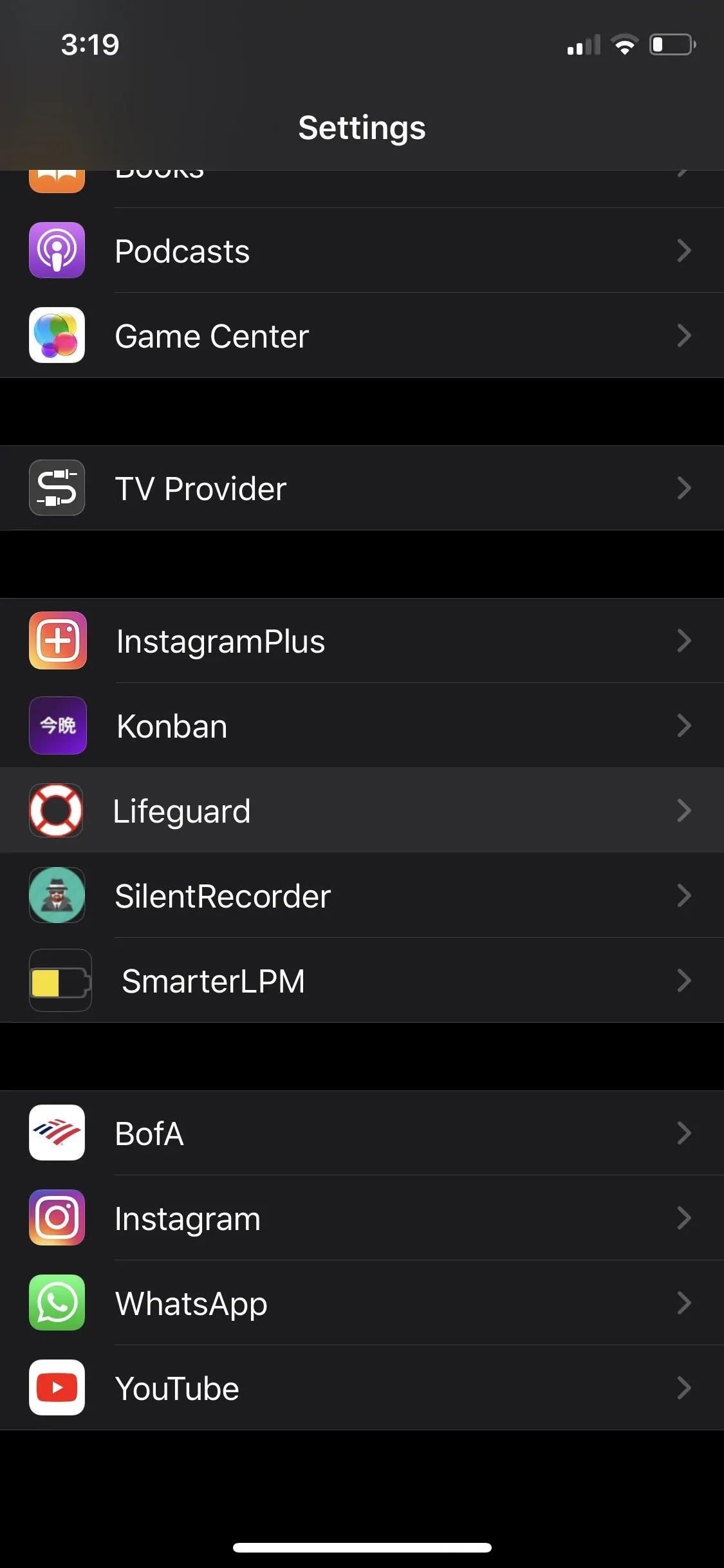Image resolution: width=724 pixels, height=1568 pixels.
Task: Open Game Center settings
Action: point(362,335)
